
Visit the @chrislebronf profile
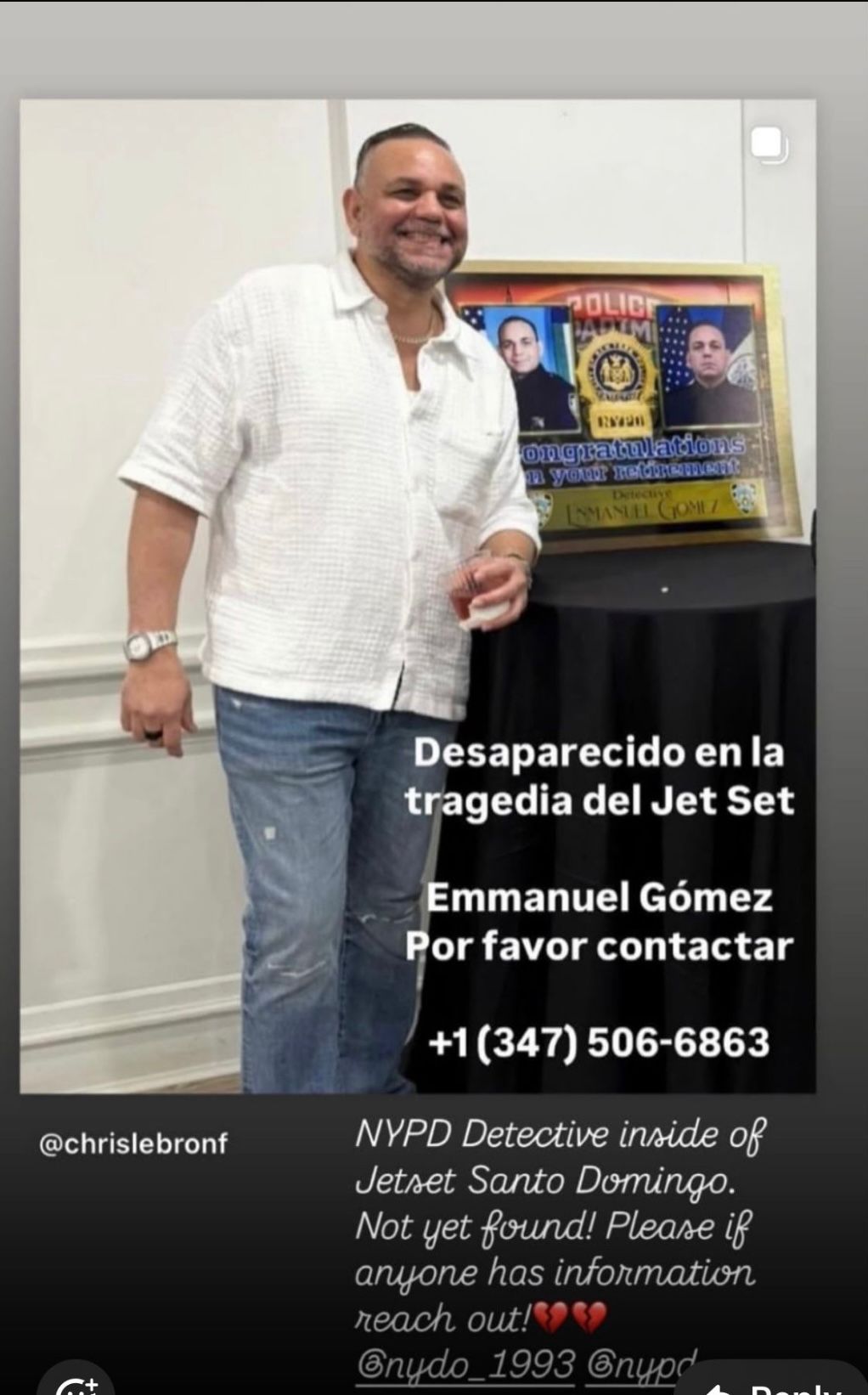pyautogui.click(x=133, y=1144)
